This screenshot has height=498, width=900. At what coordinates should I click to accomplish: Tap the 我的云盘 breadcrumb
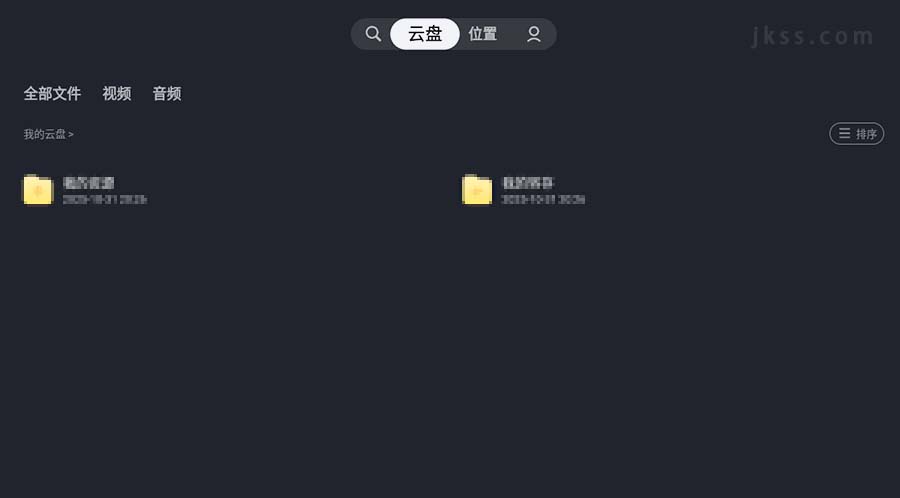[45, 134]
